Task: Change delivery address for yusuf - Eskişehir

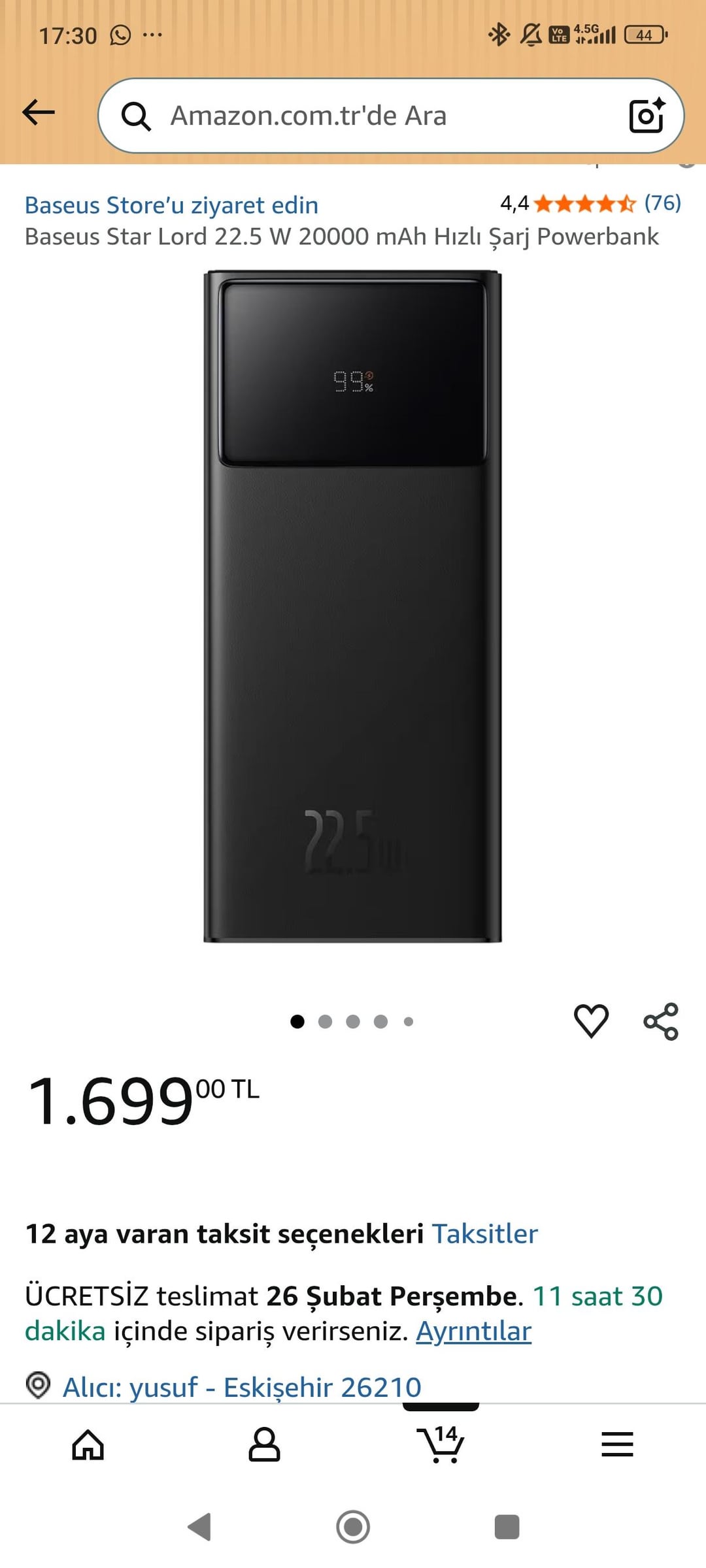Action: (242, 1386)
